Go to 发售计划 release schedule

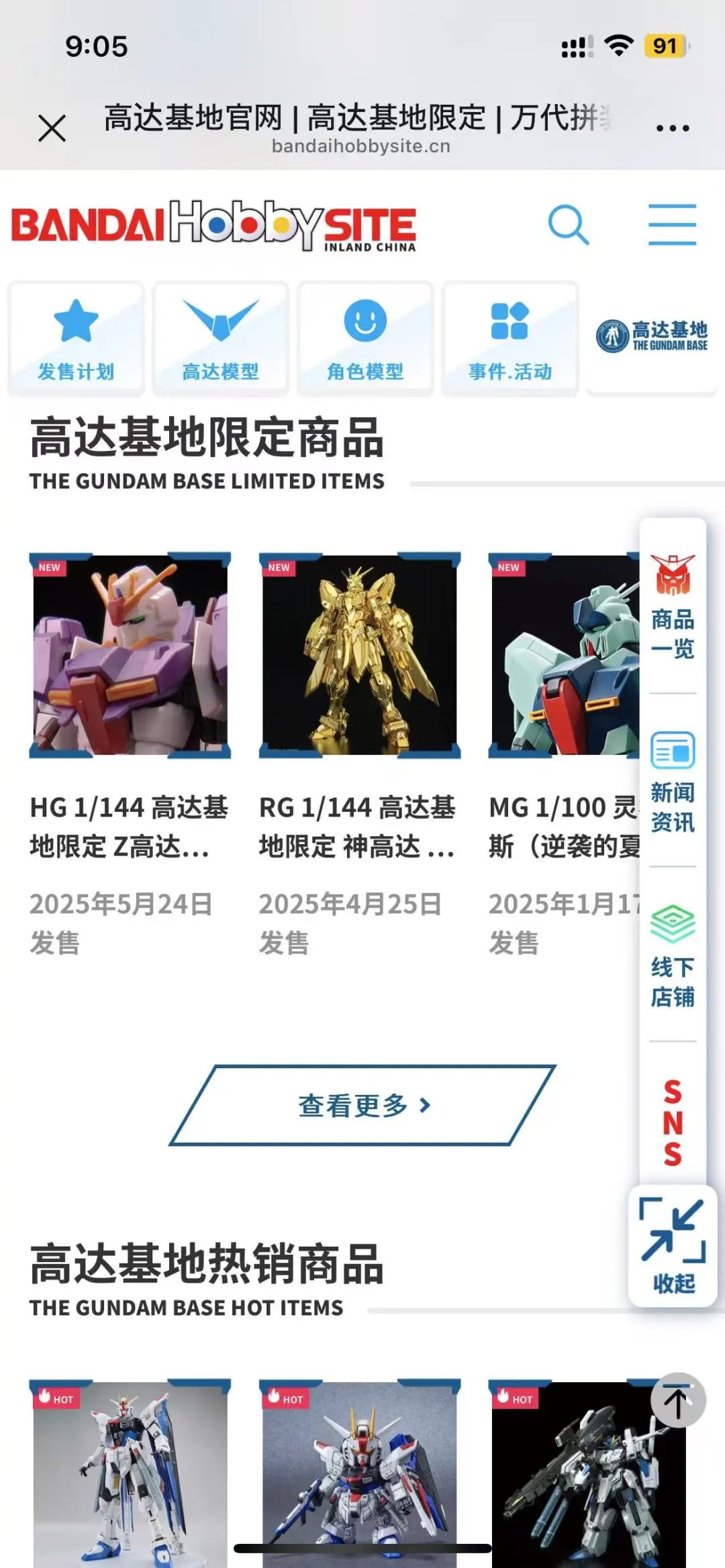click(76, 339)
